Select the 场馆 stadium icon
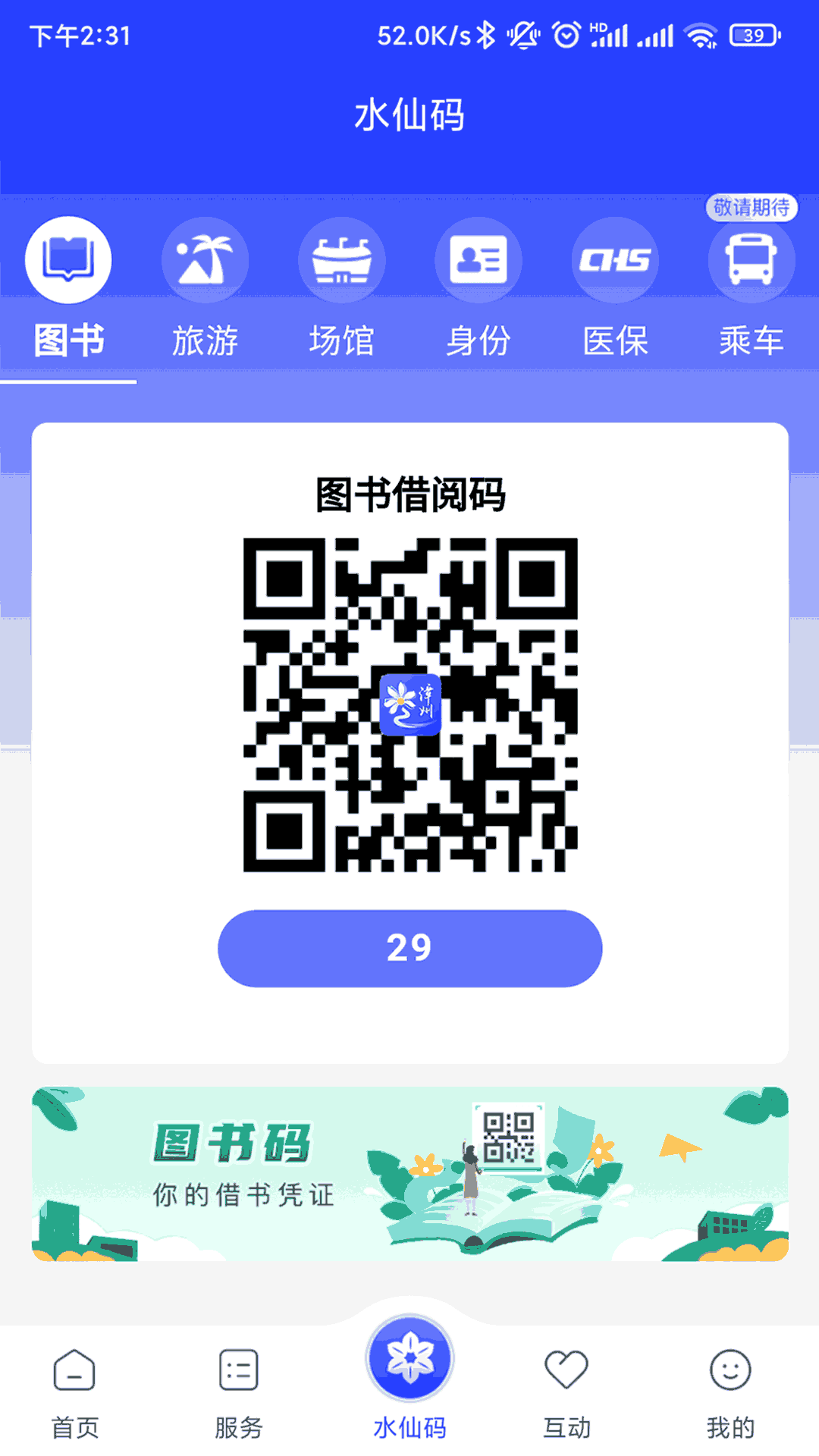This screenshot has height=1456, width=819. [x=341, y=259]
